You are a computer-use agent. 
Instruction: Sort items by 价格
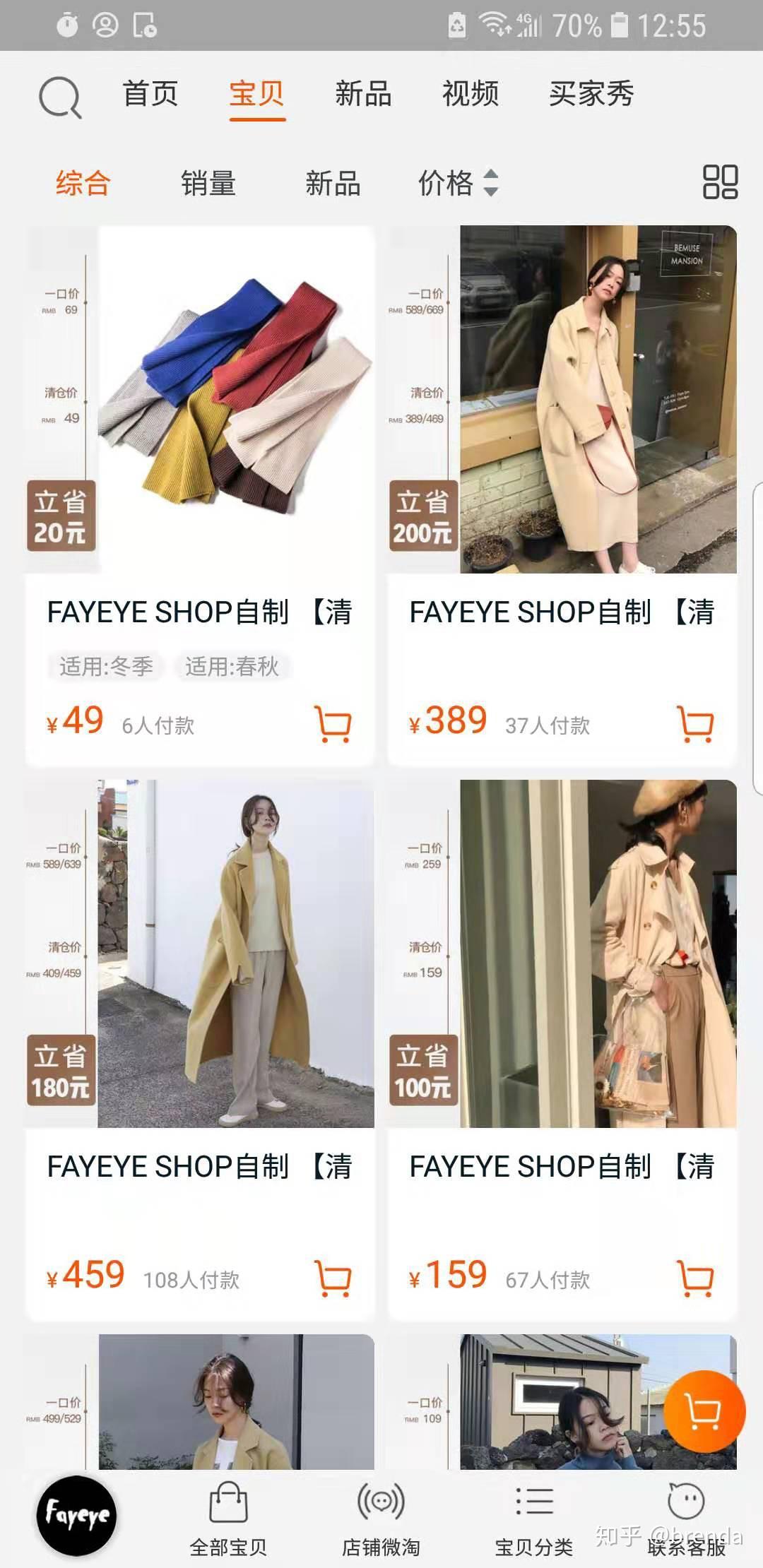458,184
